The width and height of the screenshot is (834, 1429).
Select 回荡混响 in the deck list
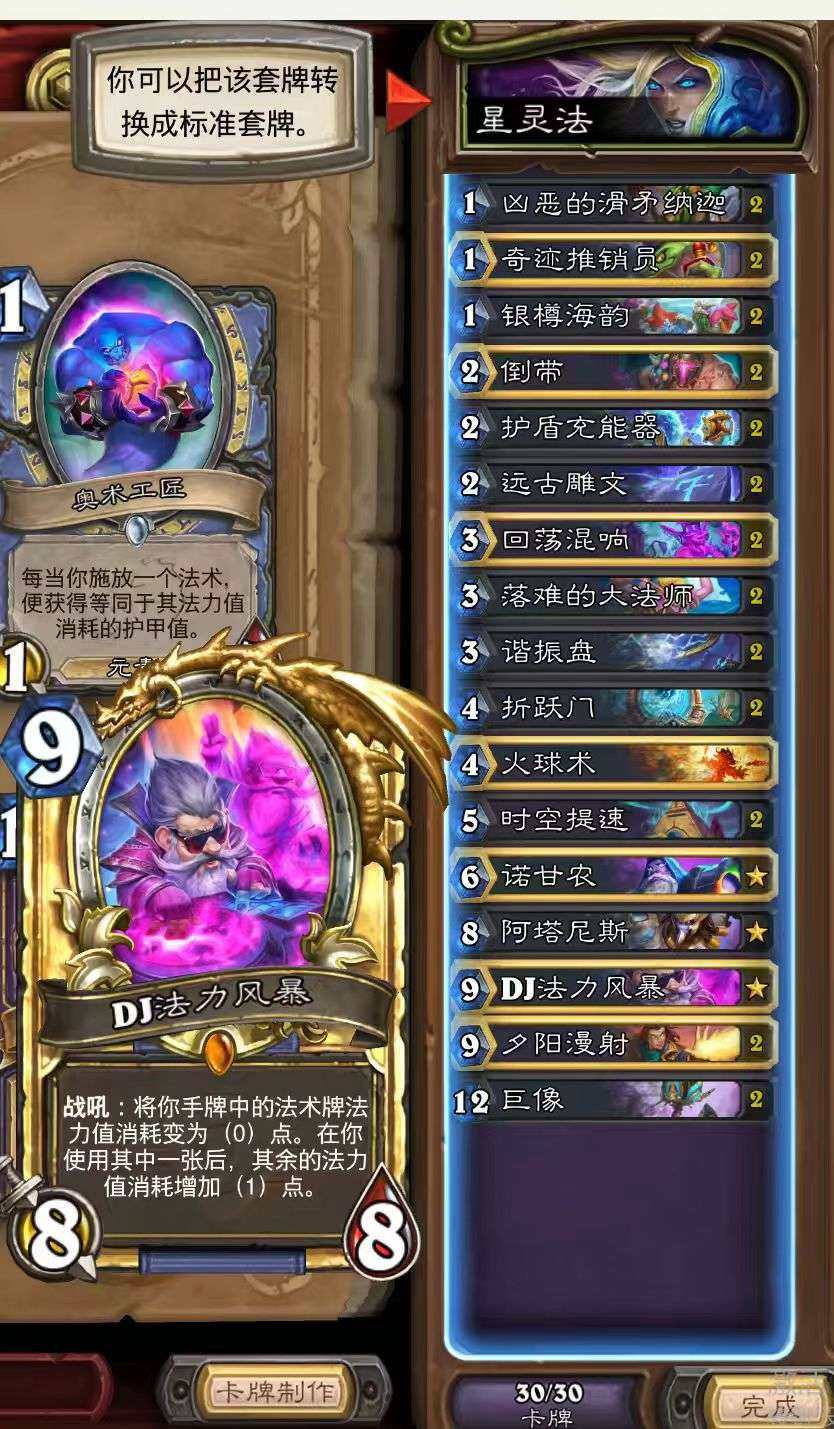(612, 540)
